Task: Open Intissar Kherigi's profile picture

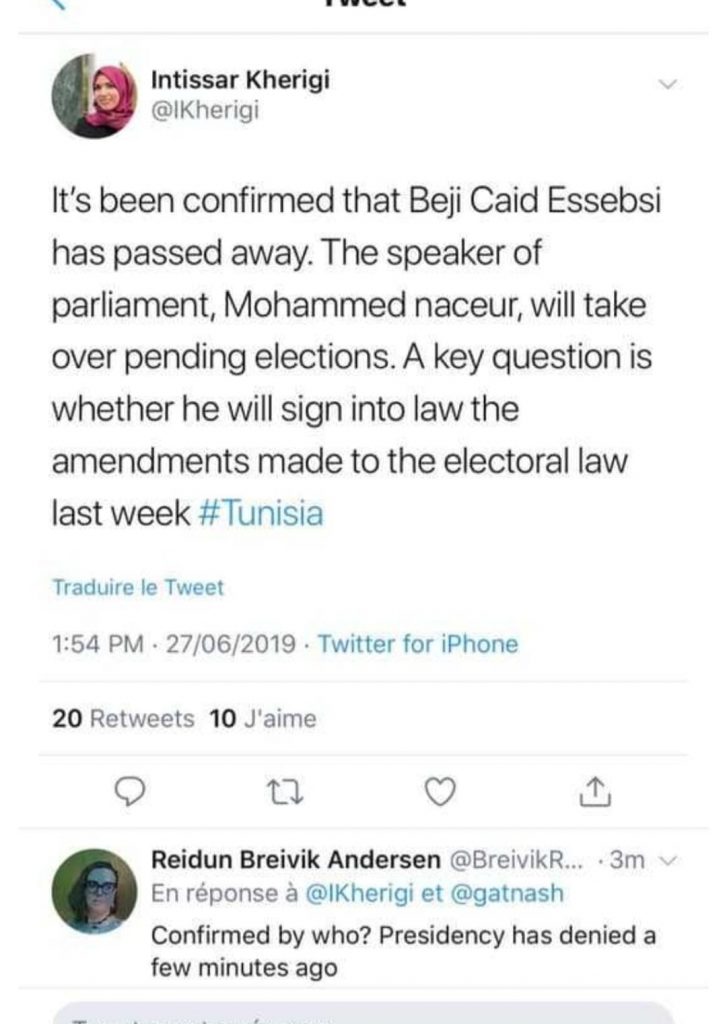Action: point(94,94)
